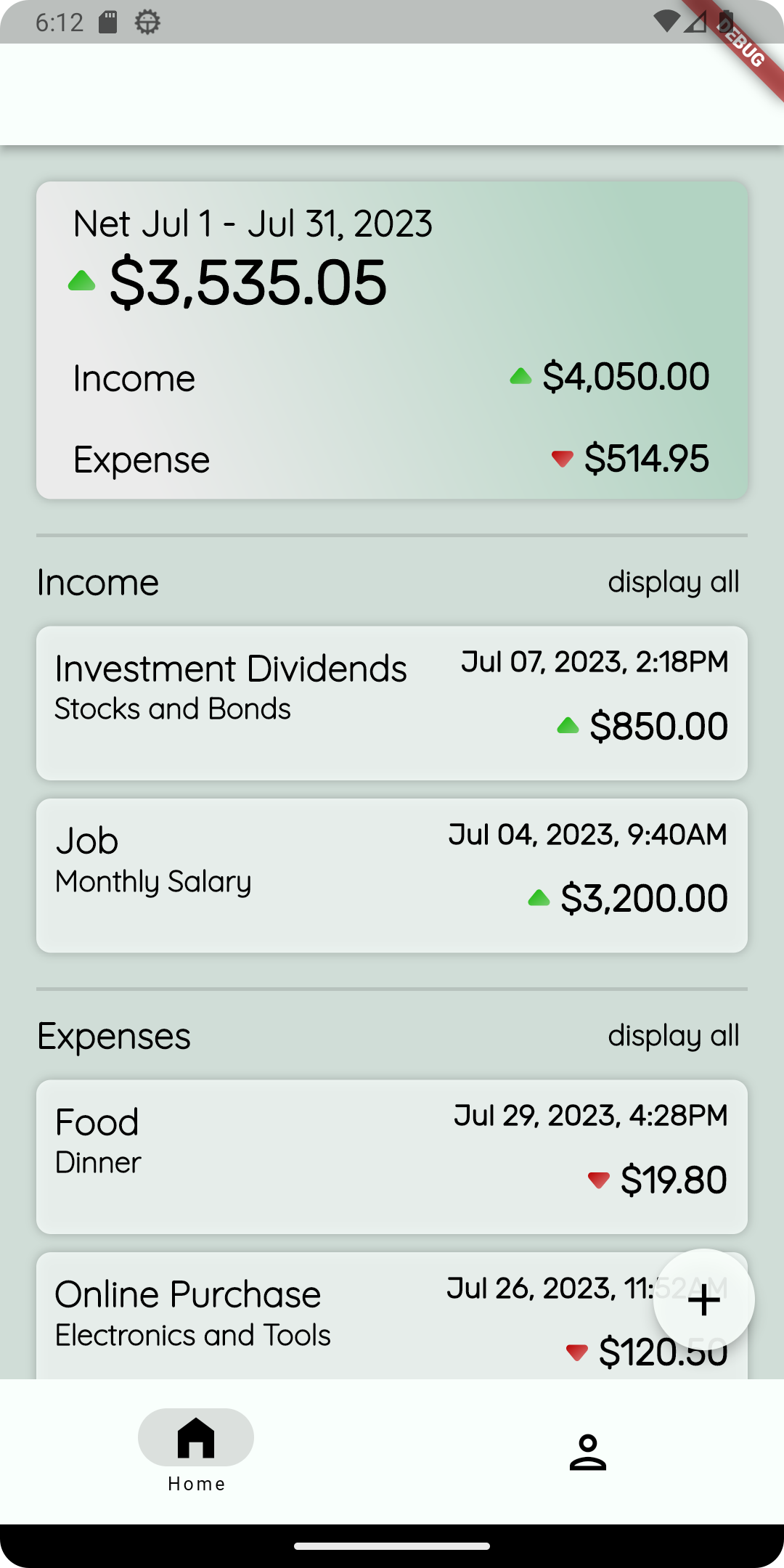Open the Job Monthly Salary card

point(392,875)
